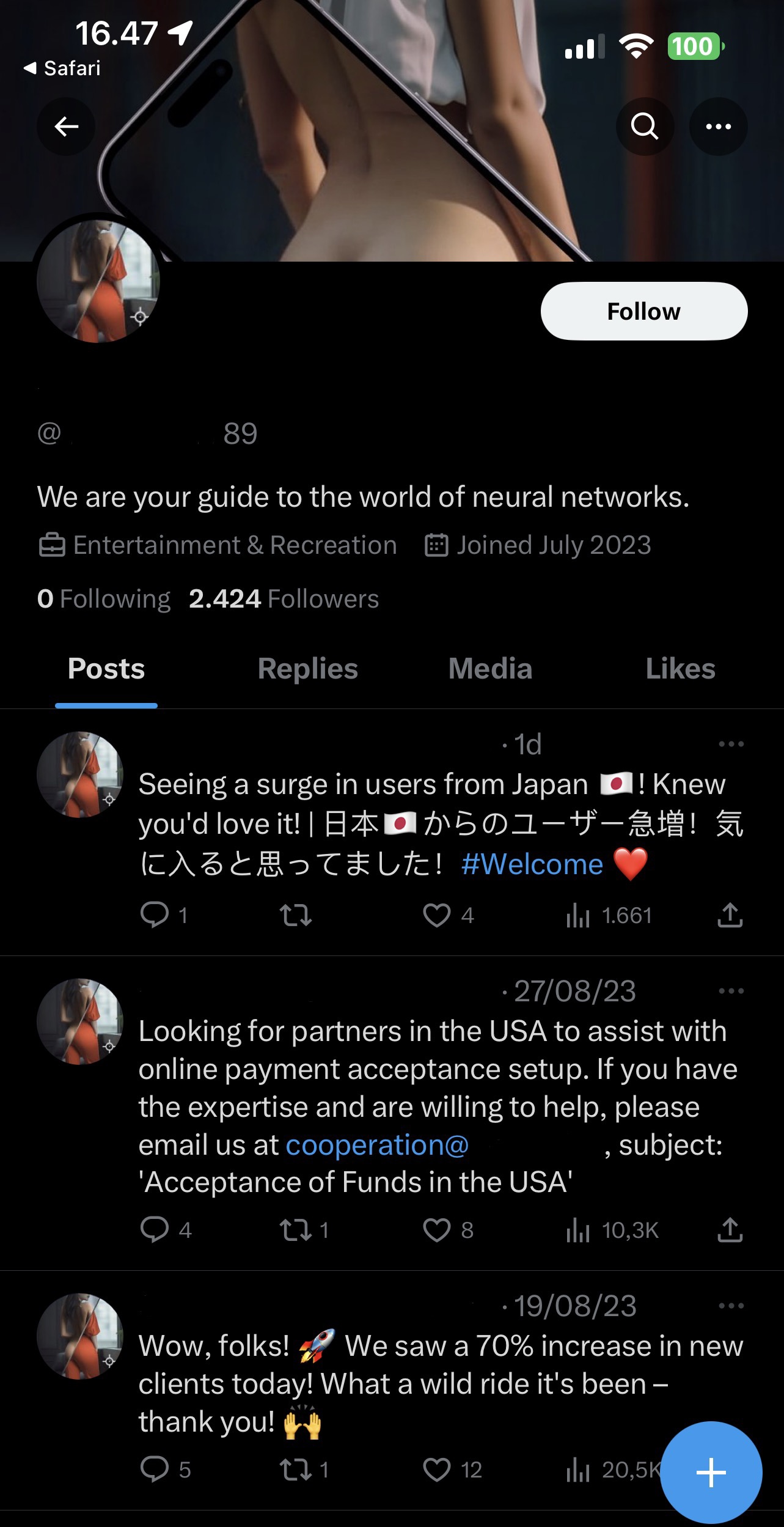Return to Safari from status bar
The width and height of the screenshot is (784, 1527).
(62, 68)
